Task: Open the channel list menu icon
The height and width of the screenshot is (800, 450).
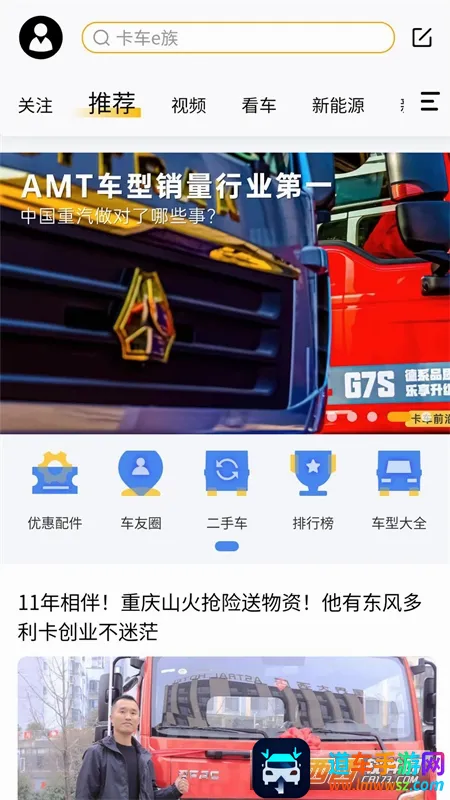Action: (430, 102)
